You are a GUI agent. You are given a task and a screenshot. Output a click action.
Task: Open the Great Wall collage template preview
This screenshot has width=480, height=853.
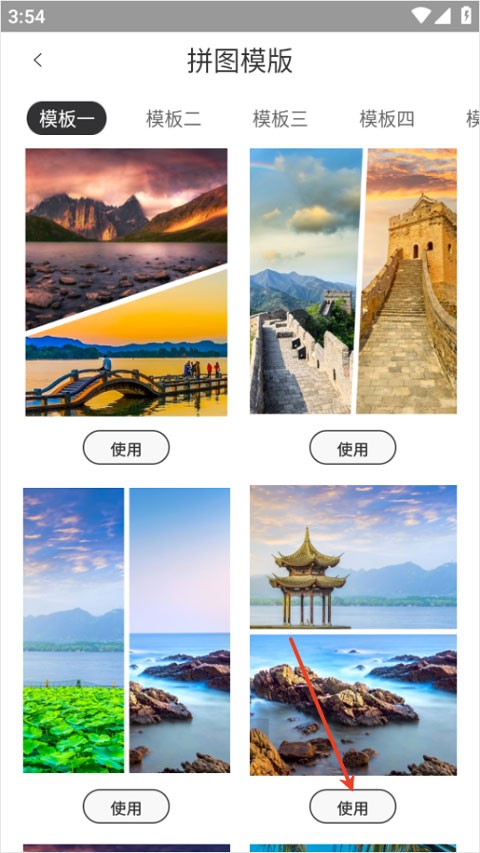pos(353,281)
